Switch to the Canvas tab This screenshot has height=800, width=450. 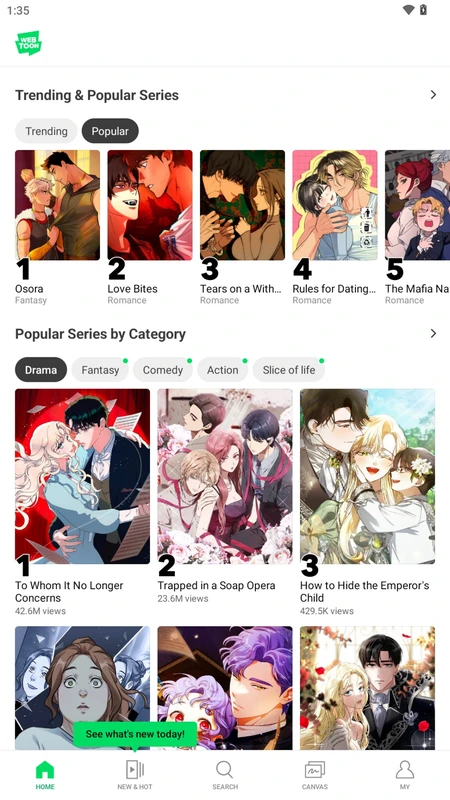(315, 775)
